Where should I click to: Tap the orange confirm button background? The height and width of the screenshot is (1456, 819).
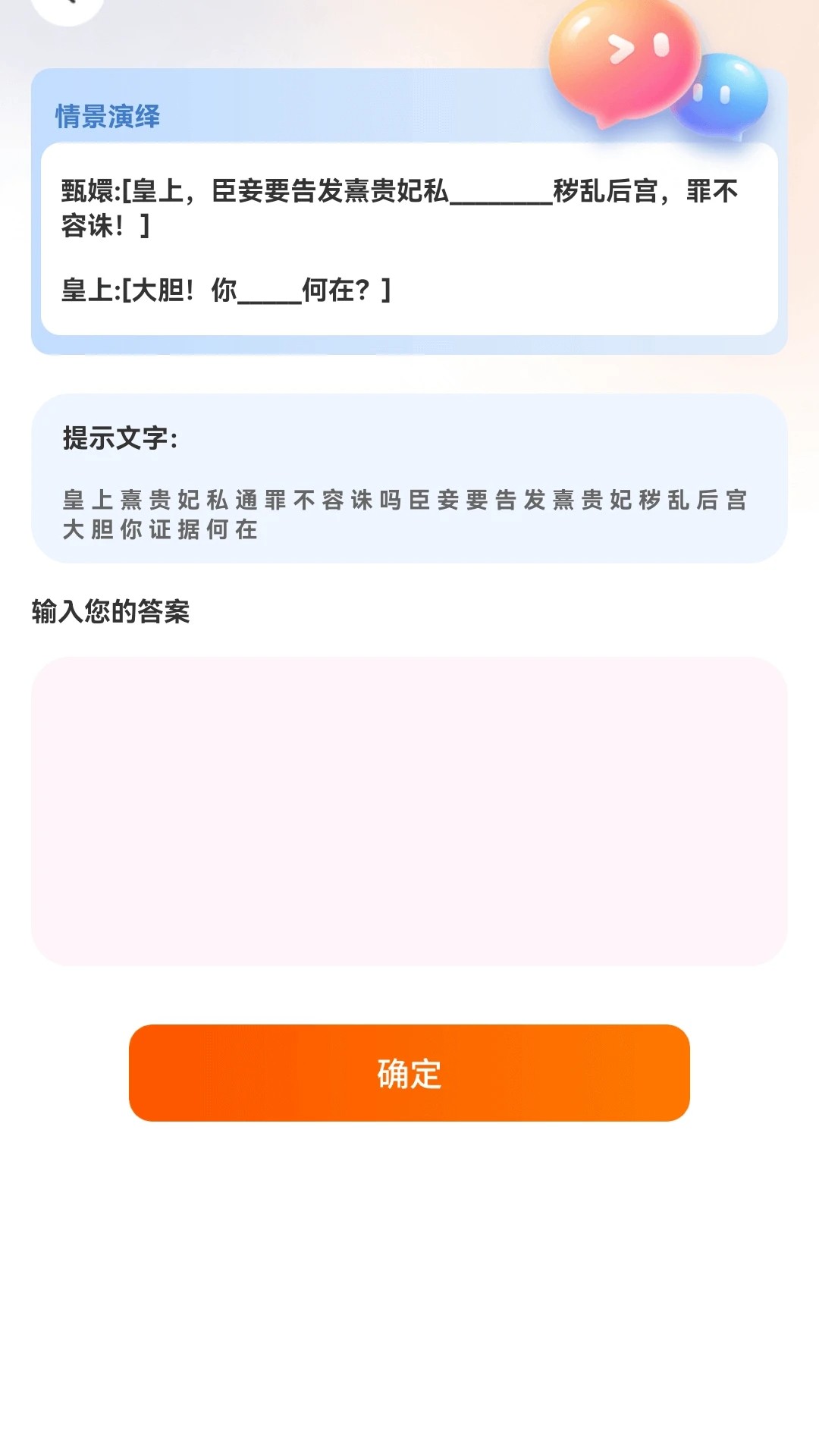(409, 1073)
